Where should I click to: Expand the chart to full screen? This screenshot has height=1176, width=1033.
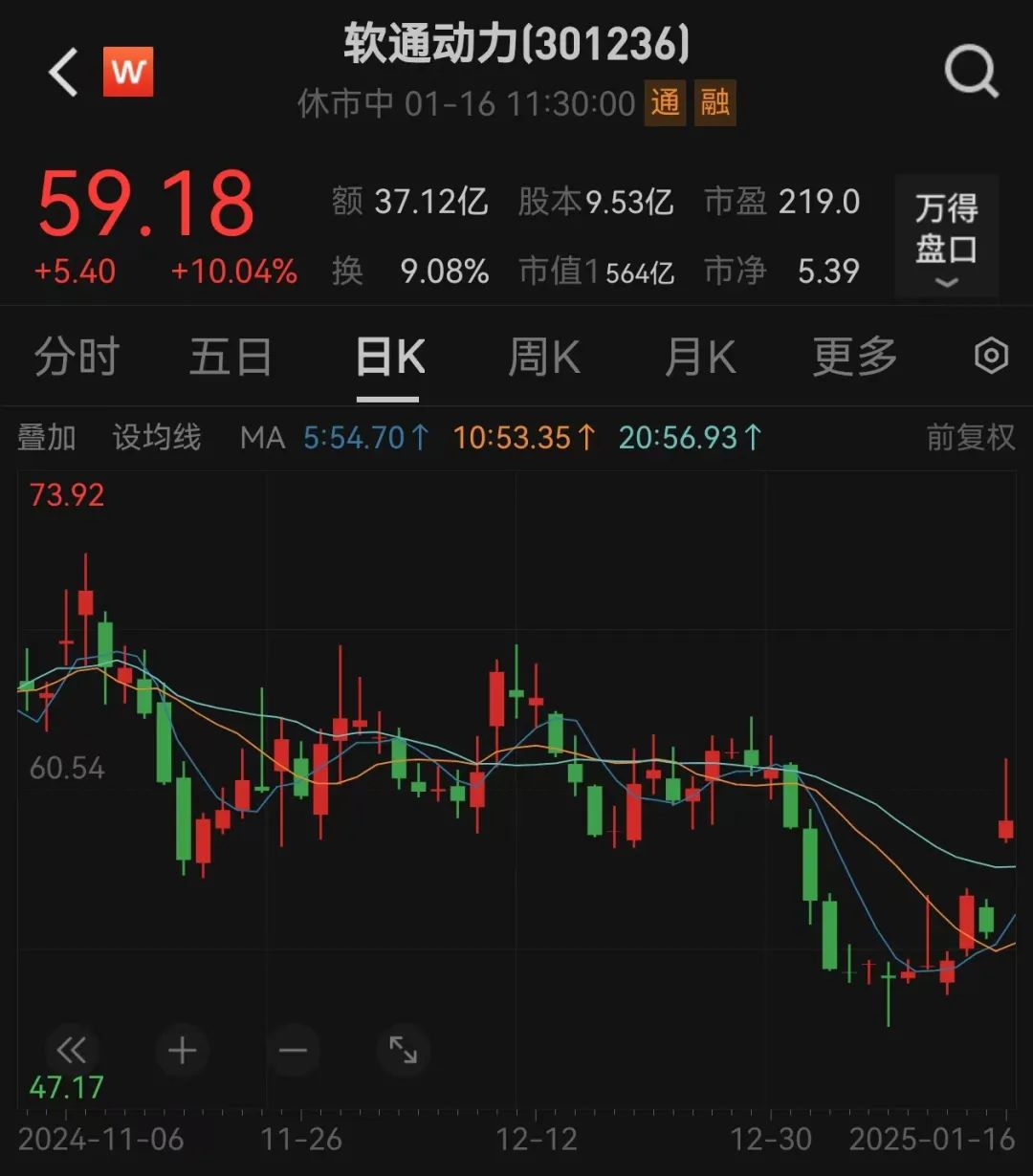tap(403, 1051)
